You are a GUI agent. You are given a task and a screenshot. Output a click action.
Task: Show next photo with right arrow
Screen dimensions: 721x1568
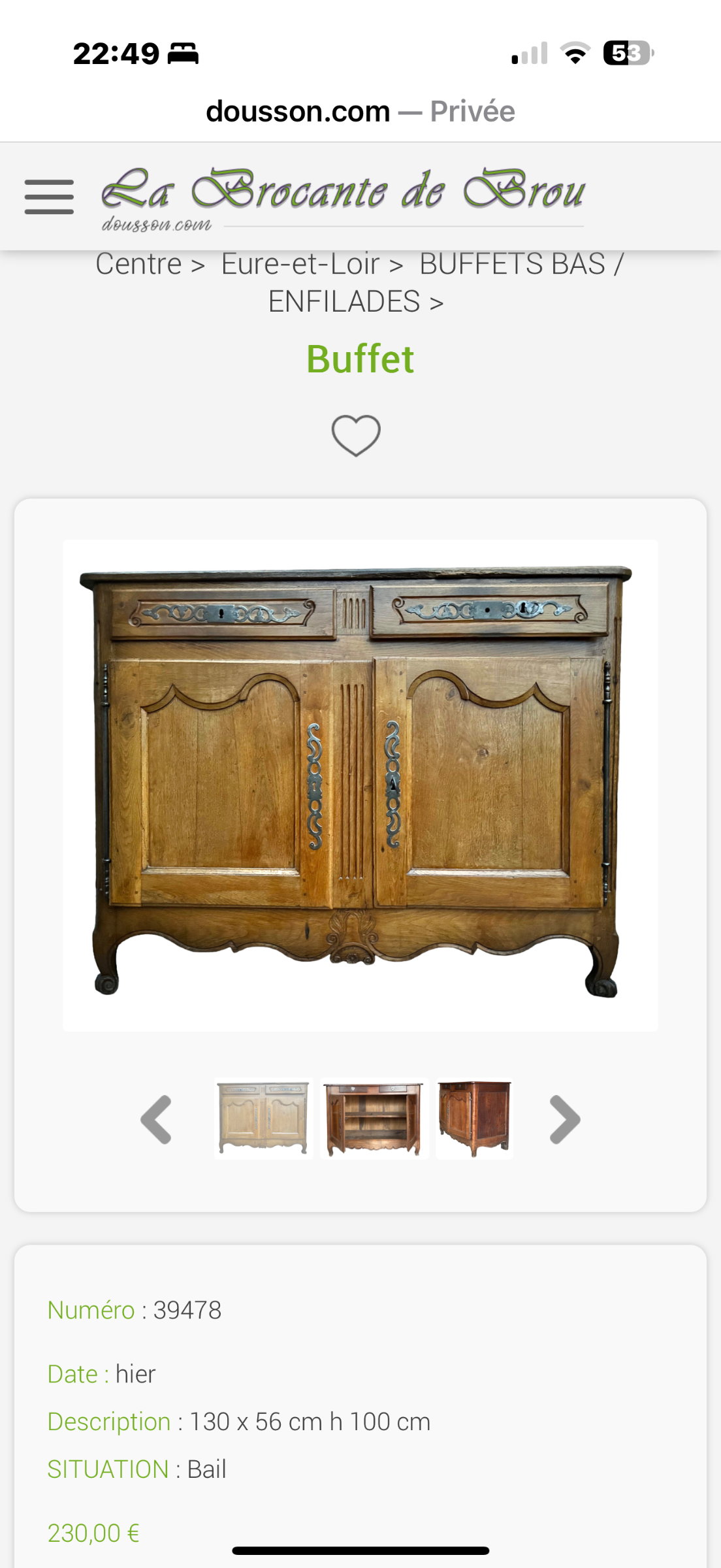564,1120
